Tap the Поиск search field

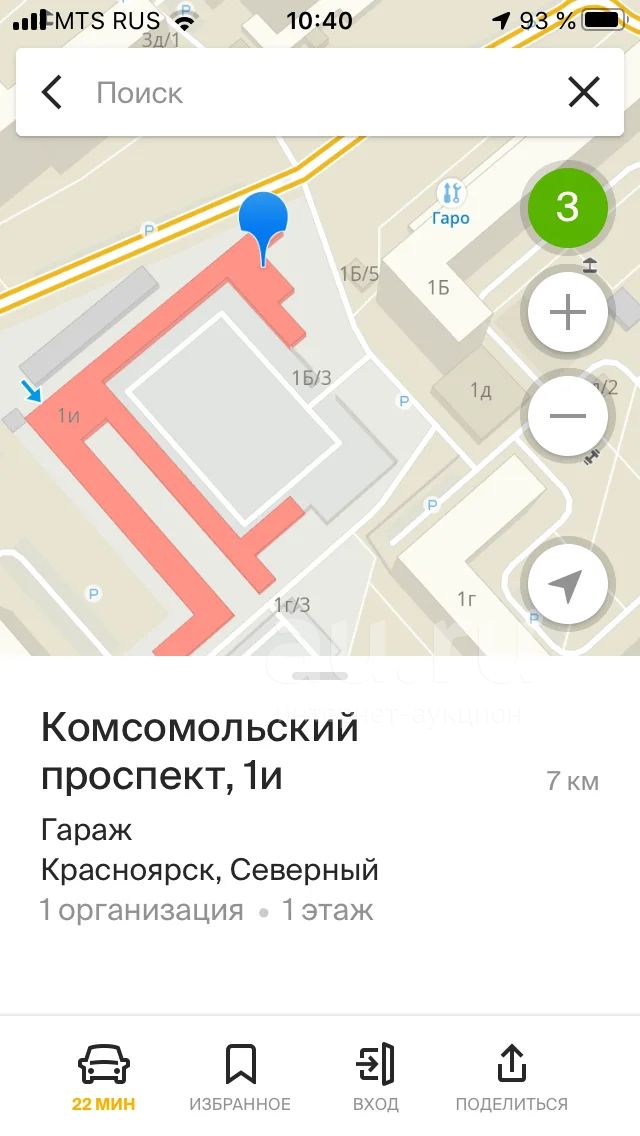319,93
